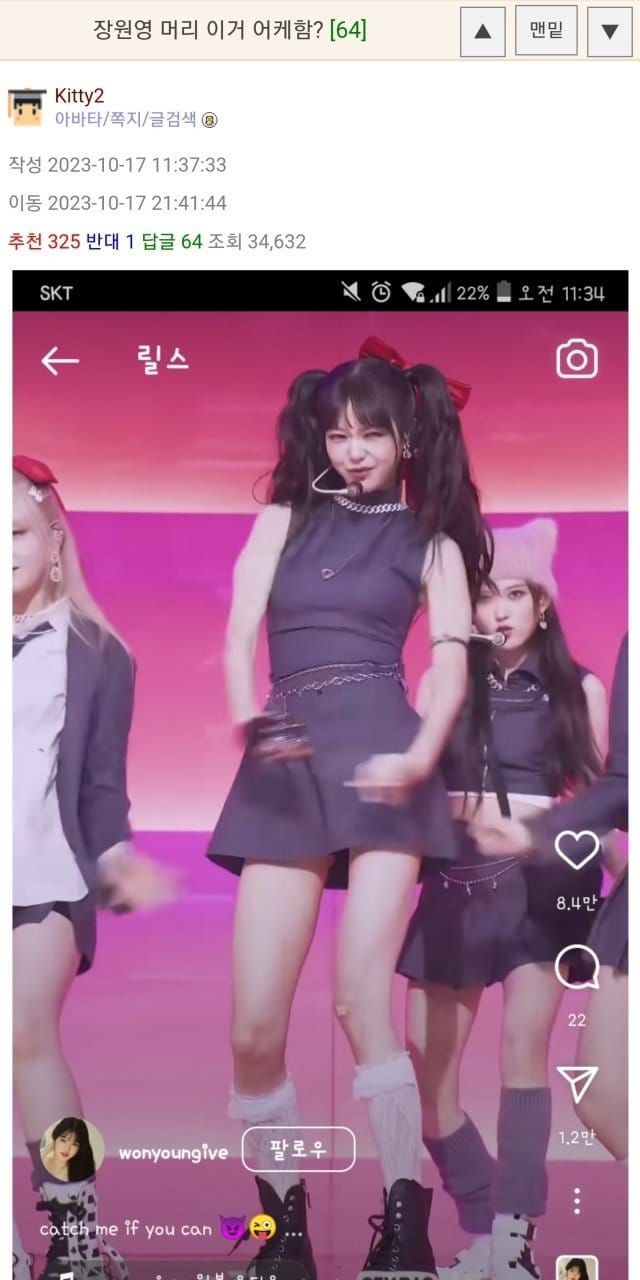Open Kitty2's user profile
640x1280 pixels.
tap(79, 96)
